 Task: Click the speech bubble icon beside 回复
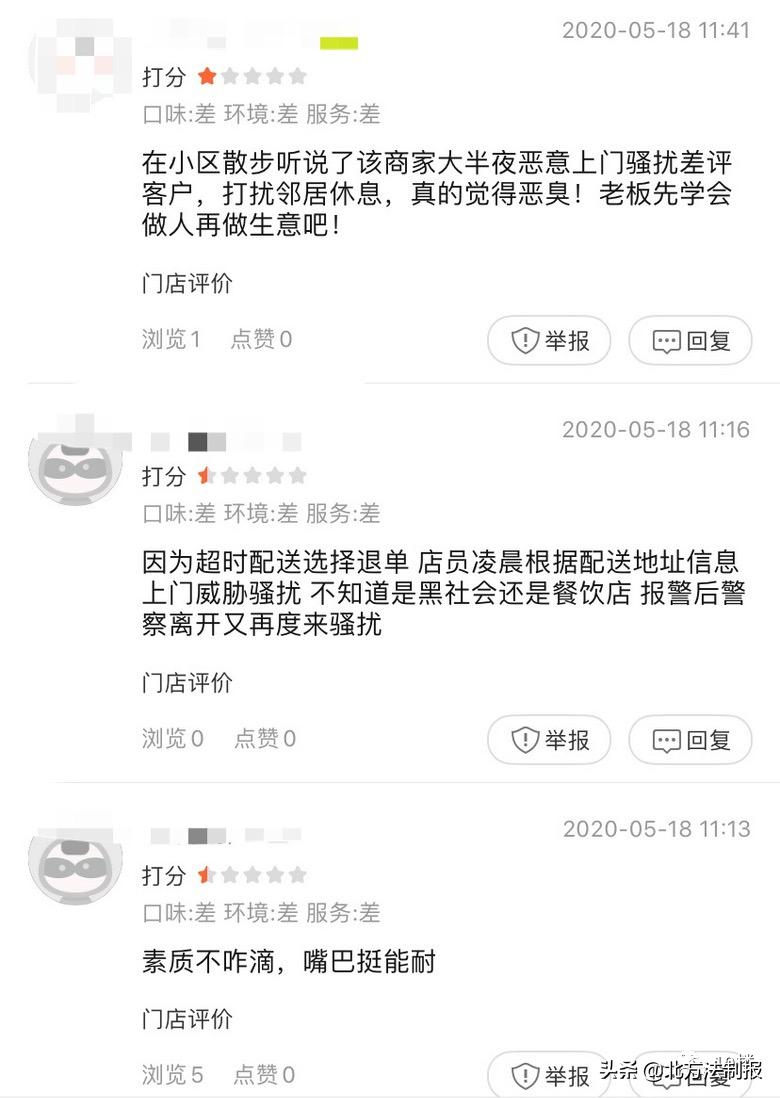(x=665, y=340)
